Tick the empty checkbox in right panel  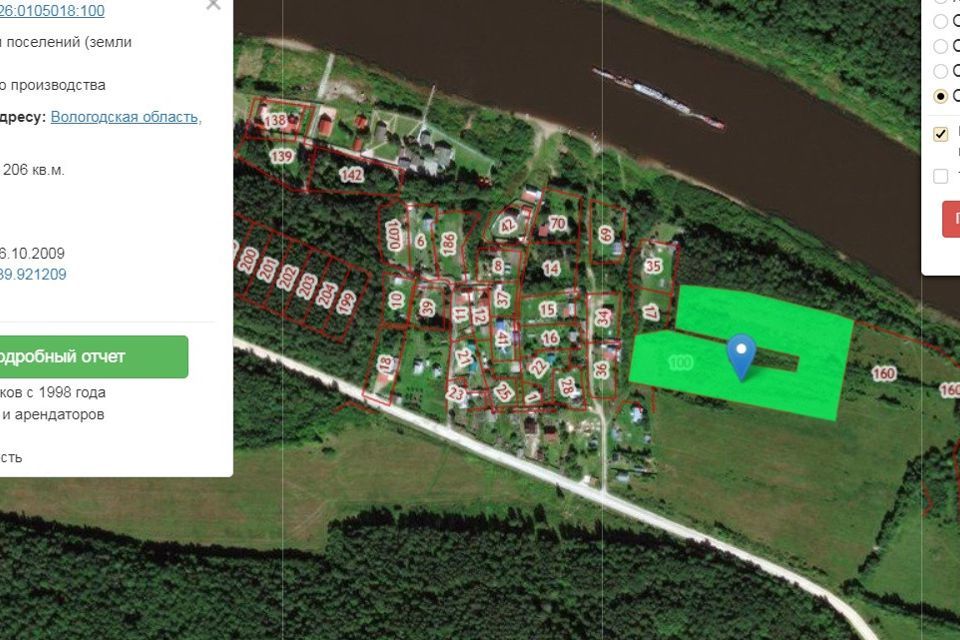tap(940, 176)
